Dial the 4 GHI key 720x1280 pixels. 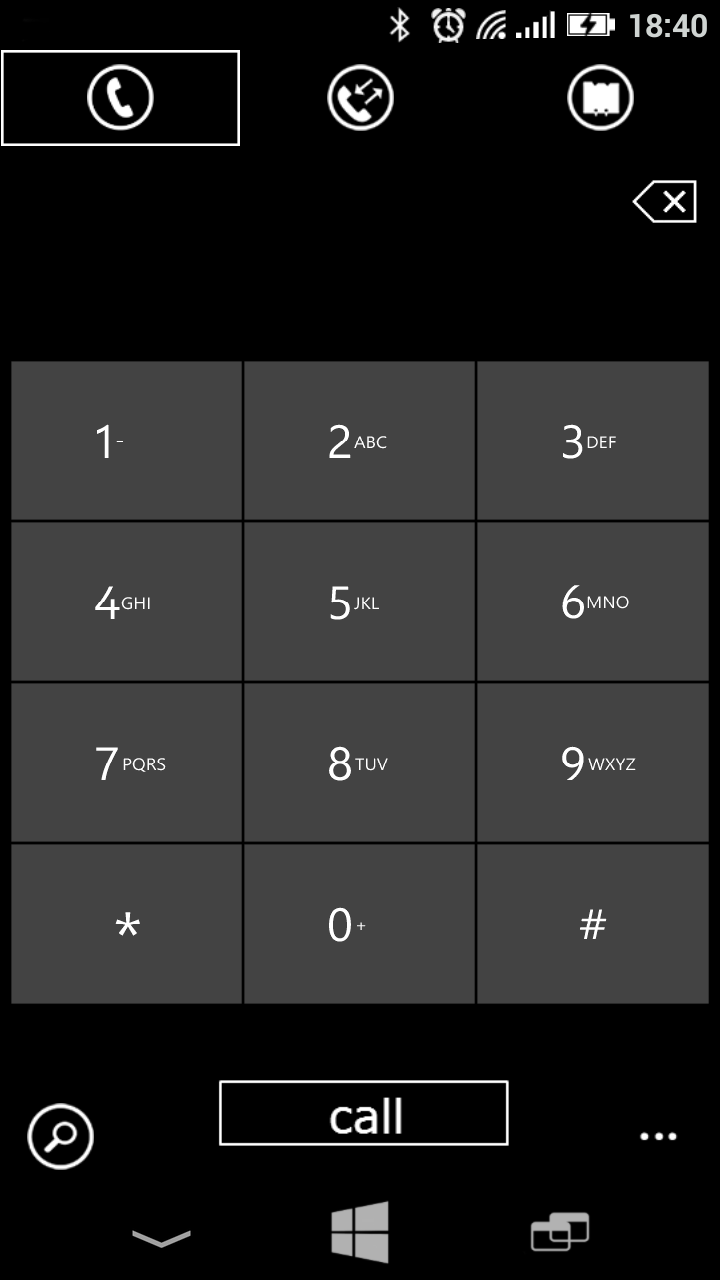pos(126,602)
